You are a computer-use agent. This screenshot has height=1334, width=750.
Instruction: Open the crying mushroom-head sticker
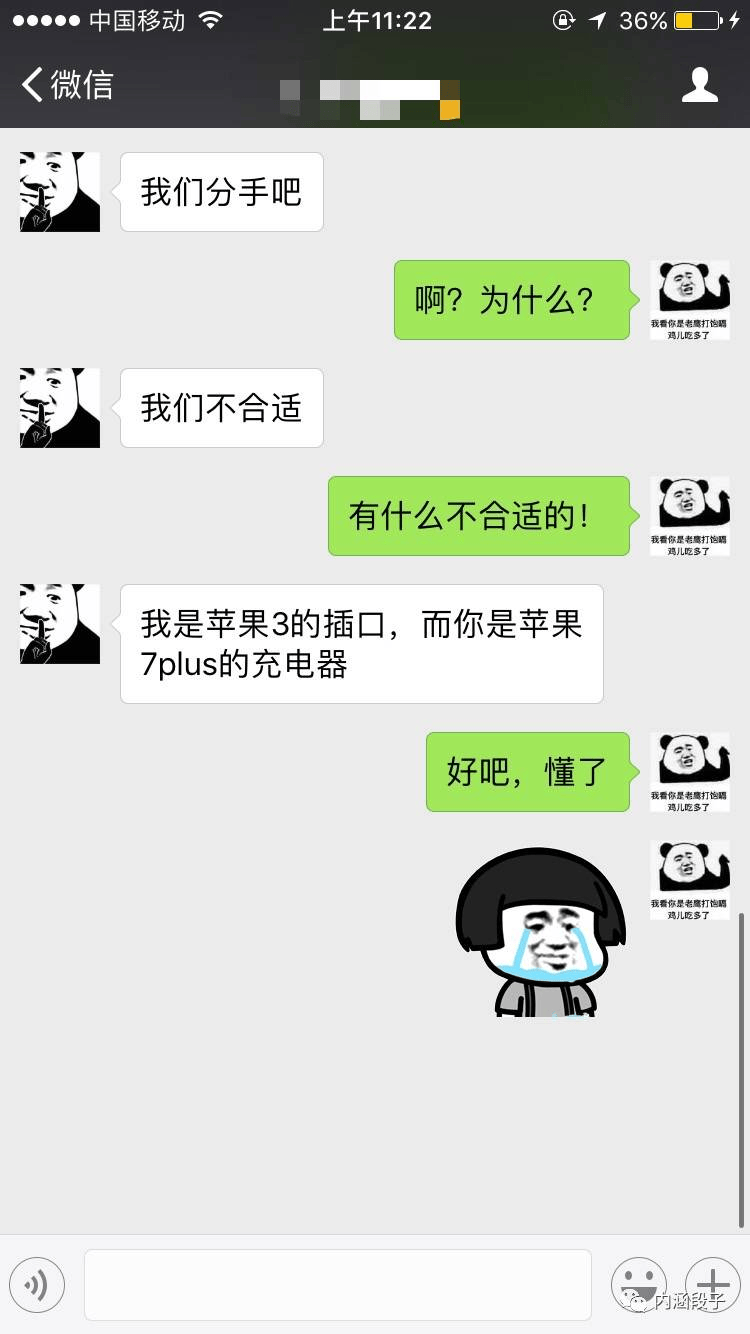pyautogui.click(x=541, y=932)
